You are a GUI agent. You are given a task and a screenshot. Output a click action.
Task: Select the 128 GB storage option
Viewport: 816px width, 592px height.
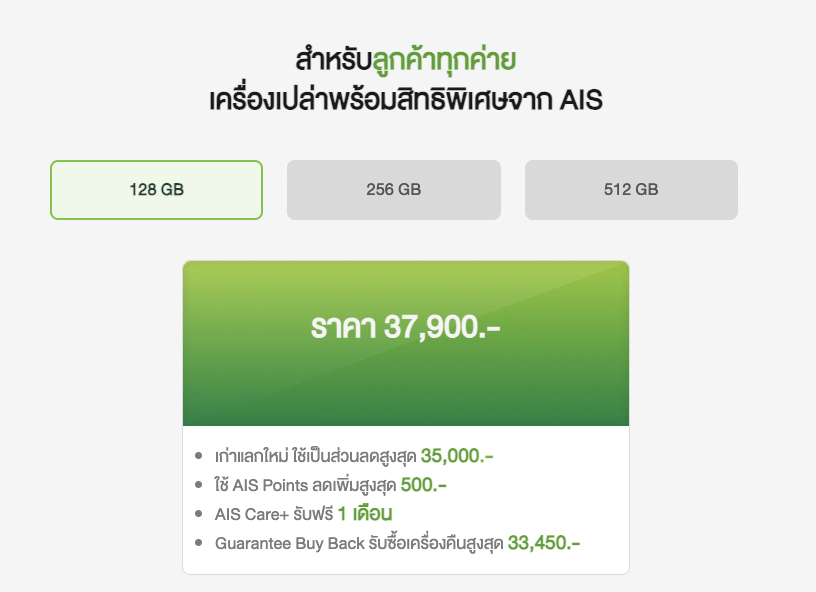pyautogui.click(x=156, y=189)
